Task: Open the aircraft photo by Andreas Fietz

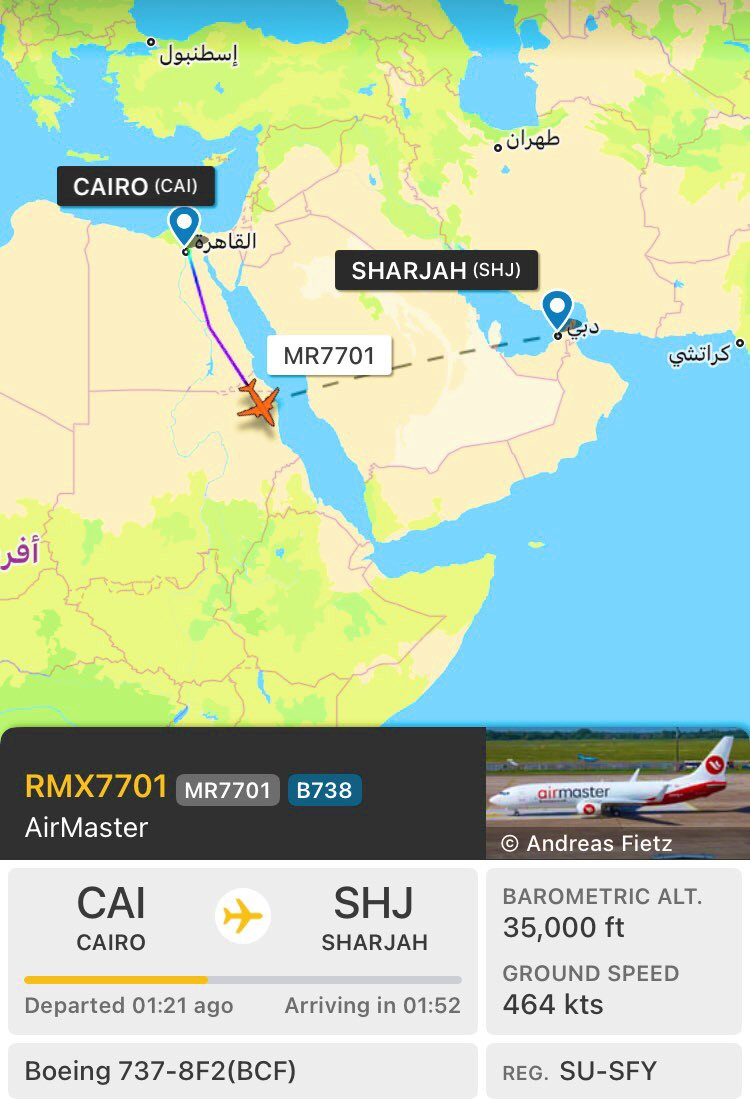Action: point(618,793)
